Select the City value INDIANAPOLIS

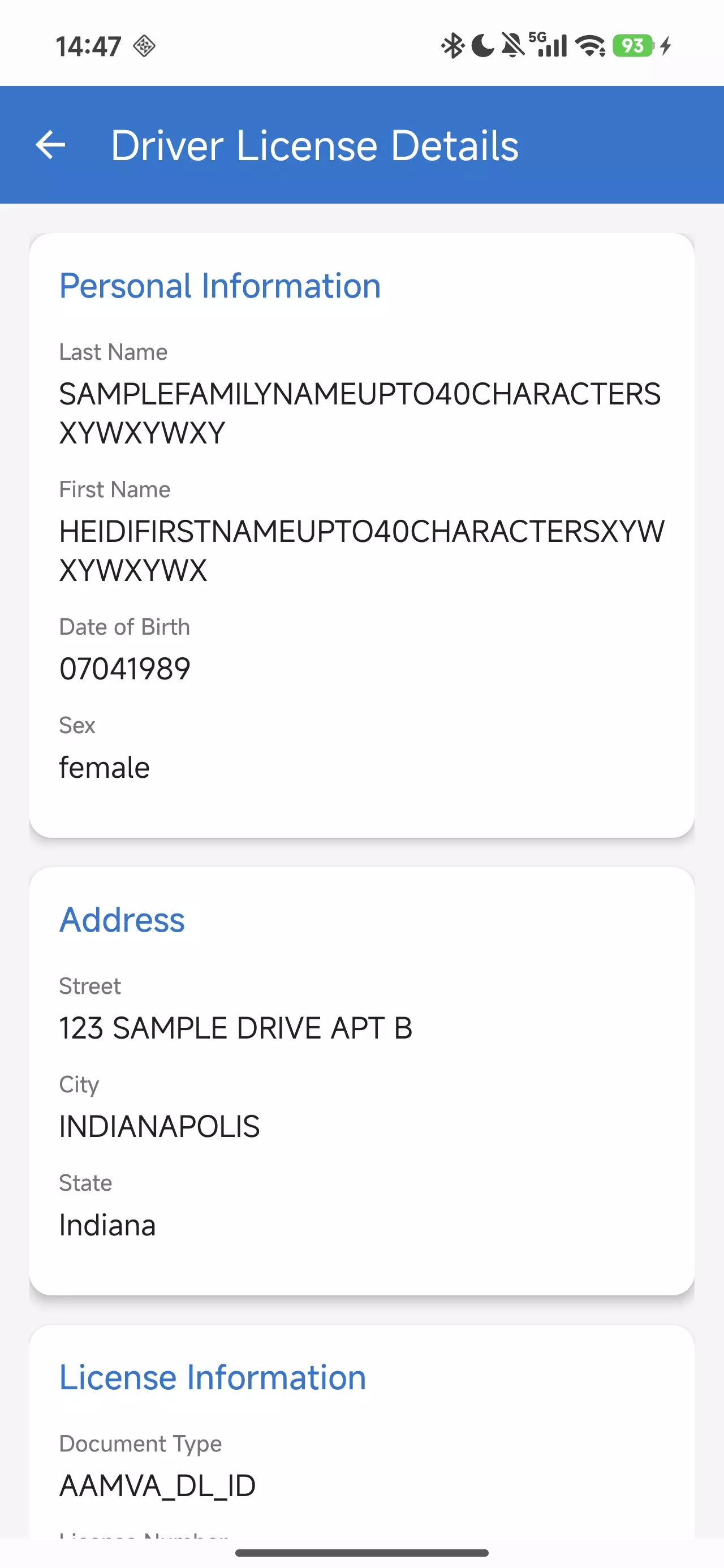[160, 1126]
